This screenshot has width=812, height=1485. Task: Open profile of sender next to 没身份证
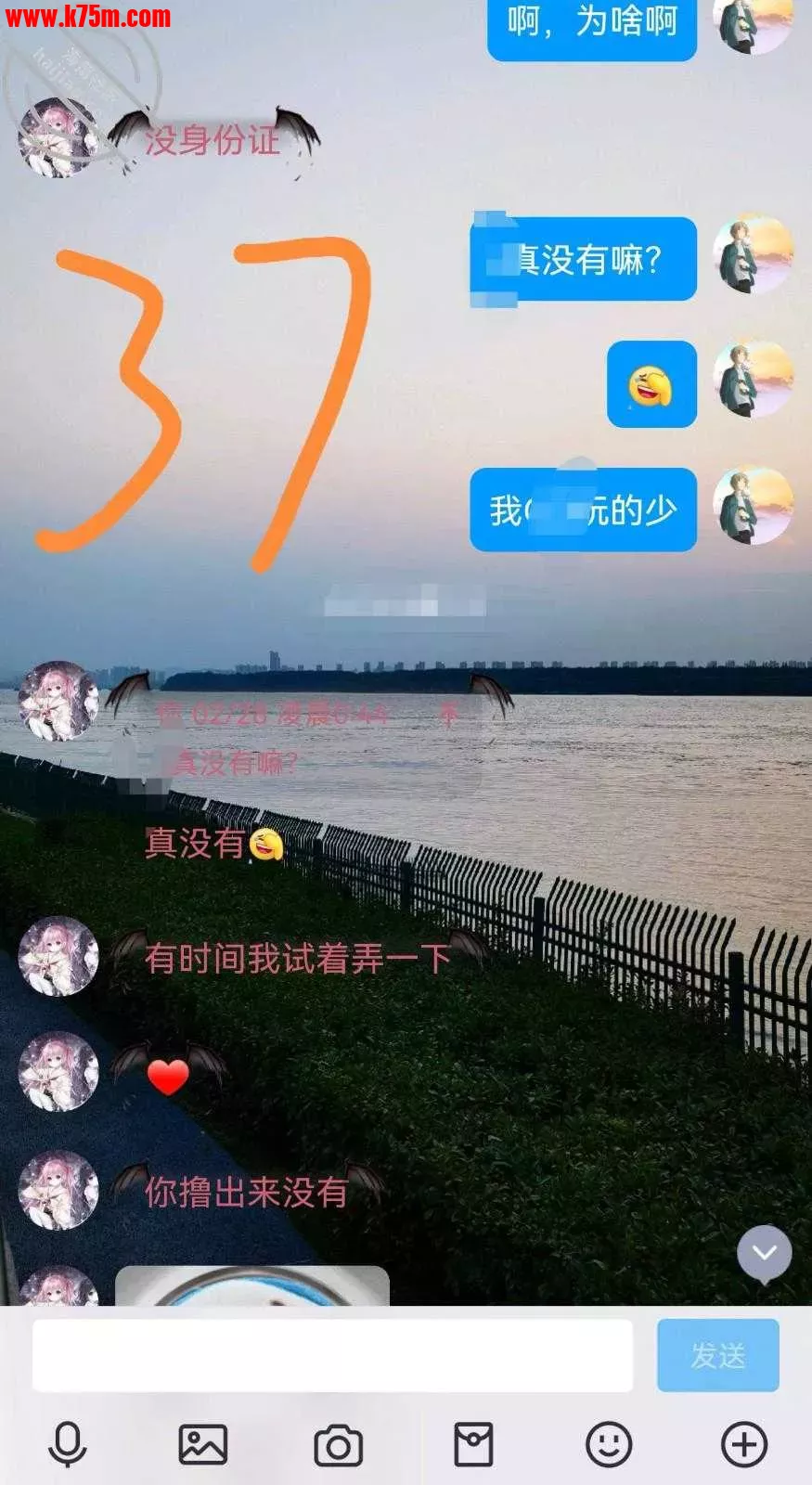pyautogui.click(x=58, y=137)
